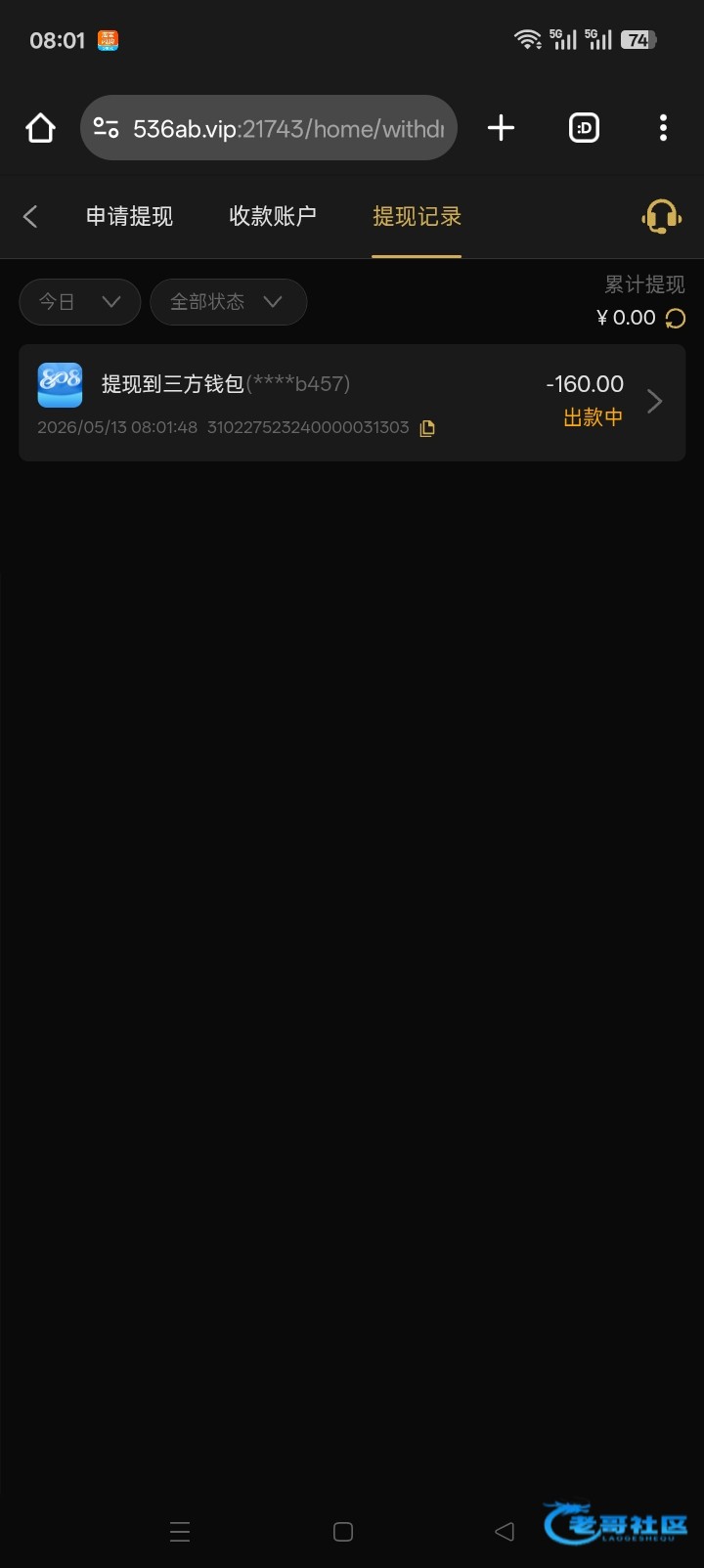Select the 提现记录 tab
This screenshot has width=704, height=1568.
[417, 216]
